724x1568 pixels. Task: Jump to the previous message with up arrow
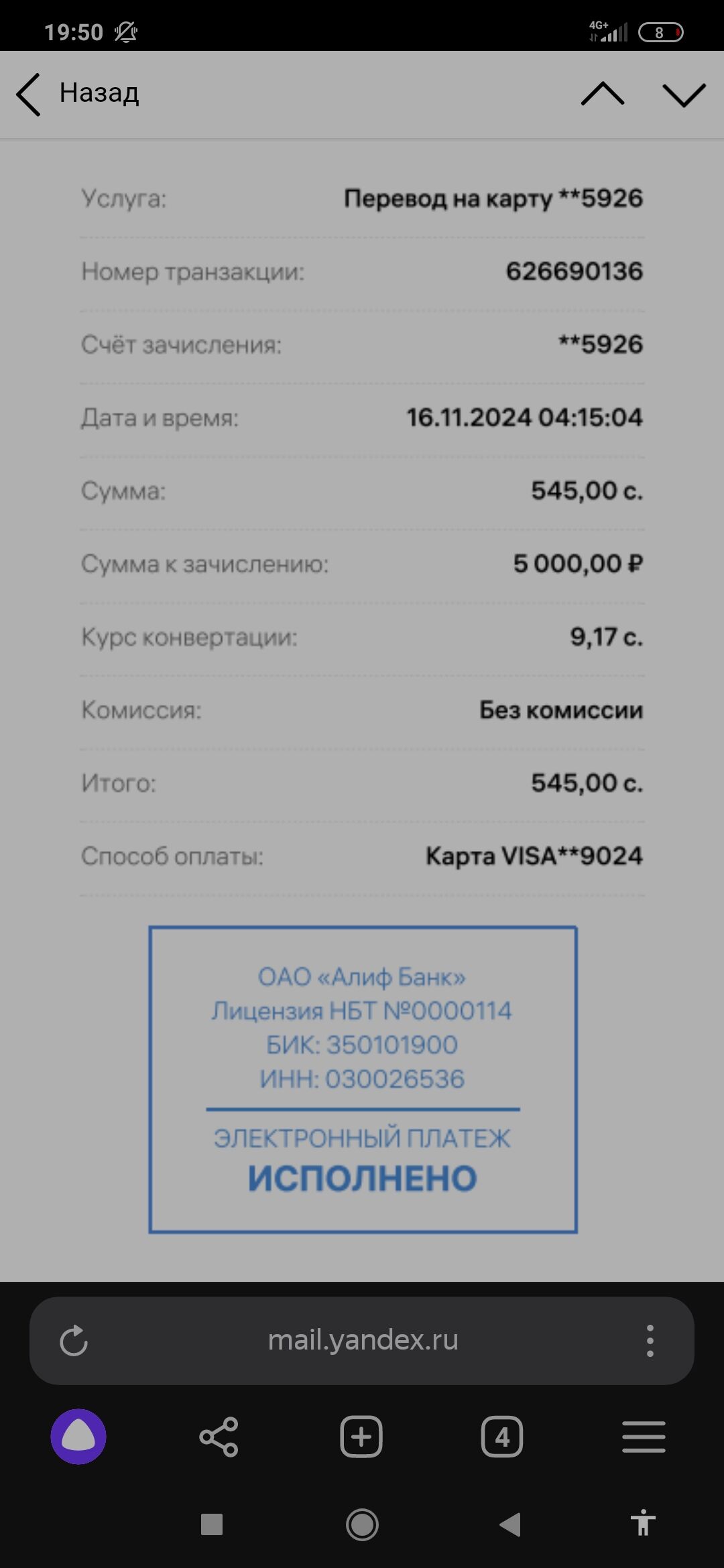pos(602,94)
